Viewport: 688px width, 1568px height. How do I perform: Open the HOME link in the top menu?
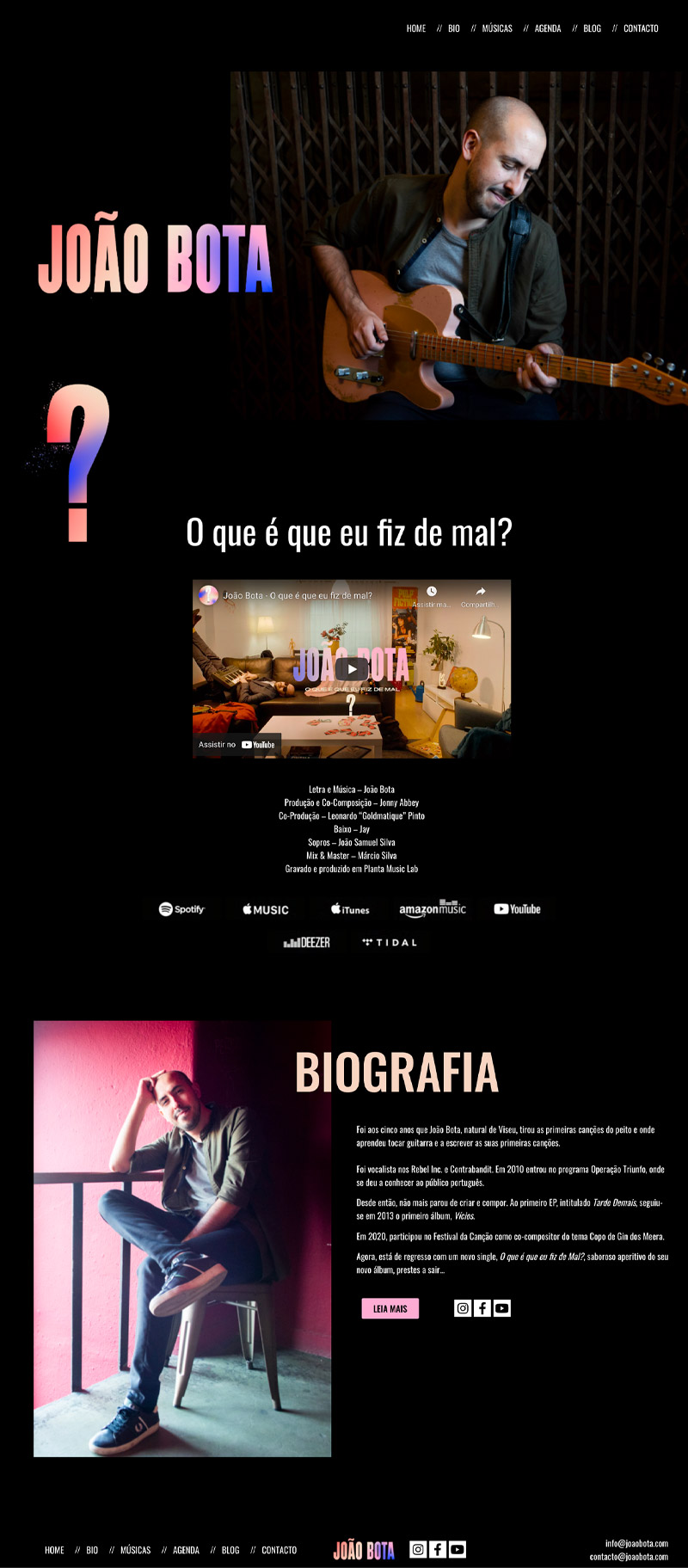(x=416, y=28)
